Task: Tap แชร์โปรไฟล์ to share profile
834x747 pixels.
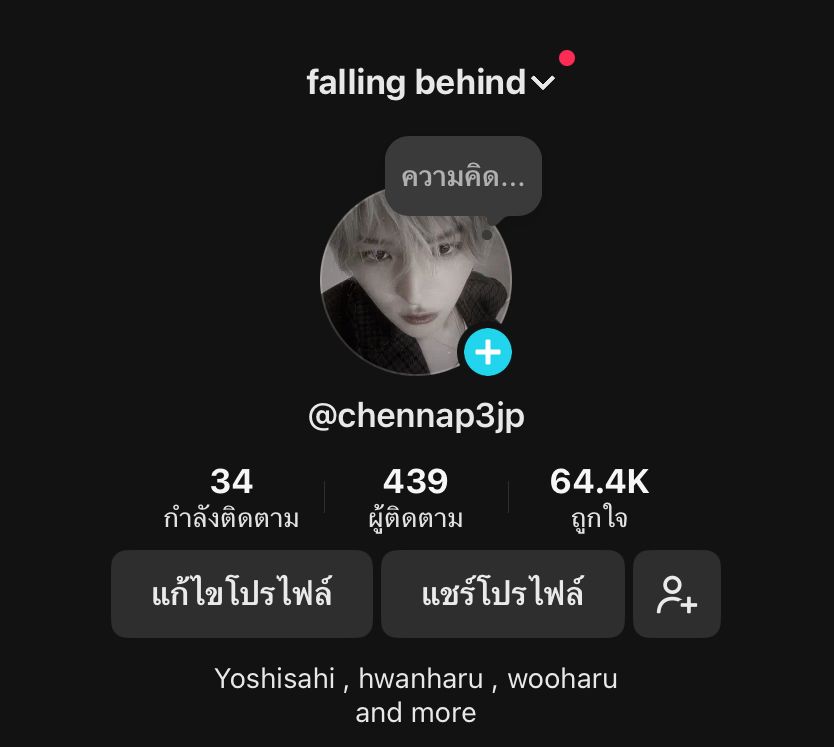Action: coord(502,594)
